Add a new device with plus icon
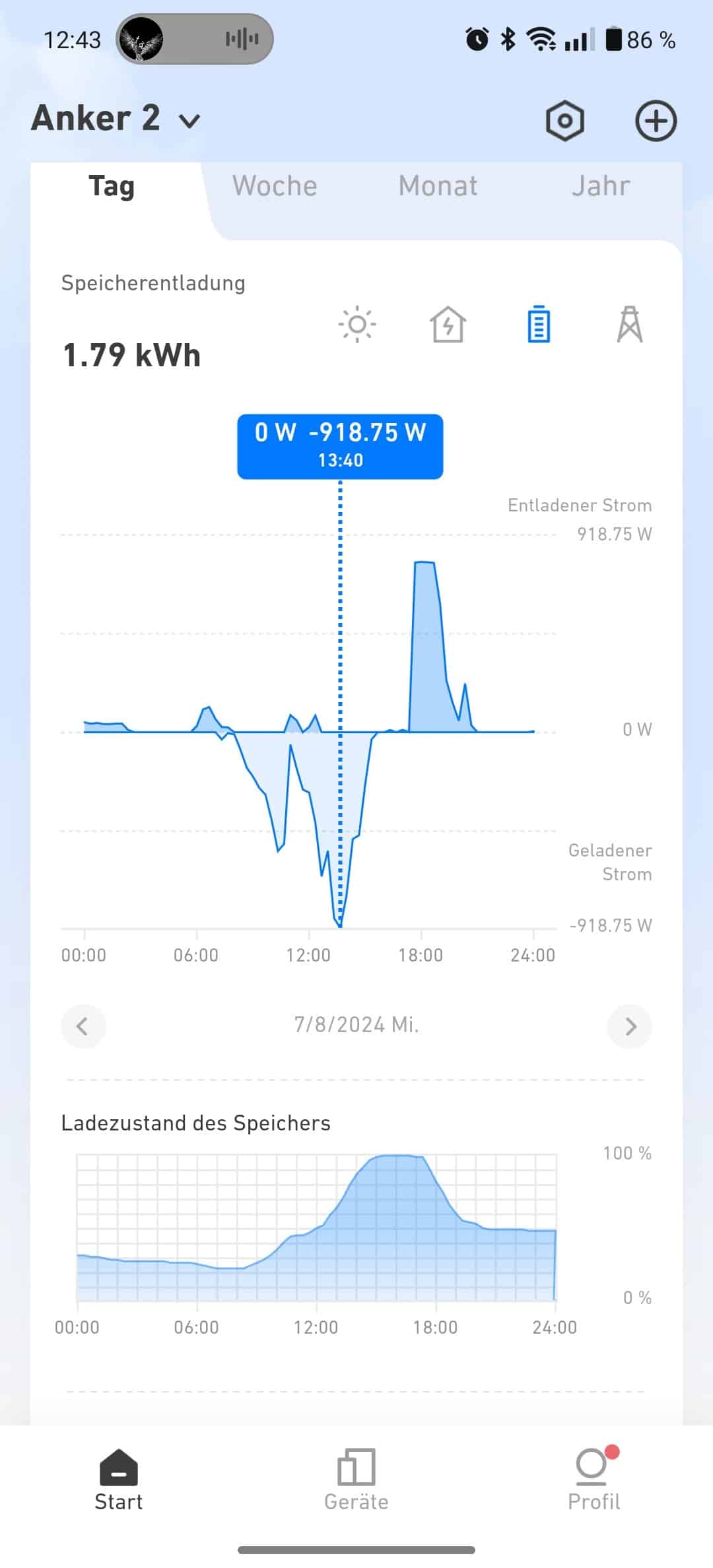This screenshot has height=1568, width=713. [x=656, y=121]
